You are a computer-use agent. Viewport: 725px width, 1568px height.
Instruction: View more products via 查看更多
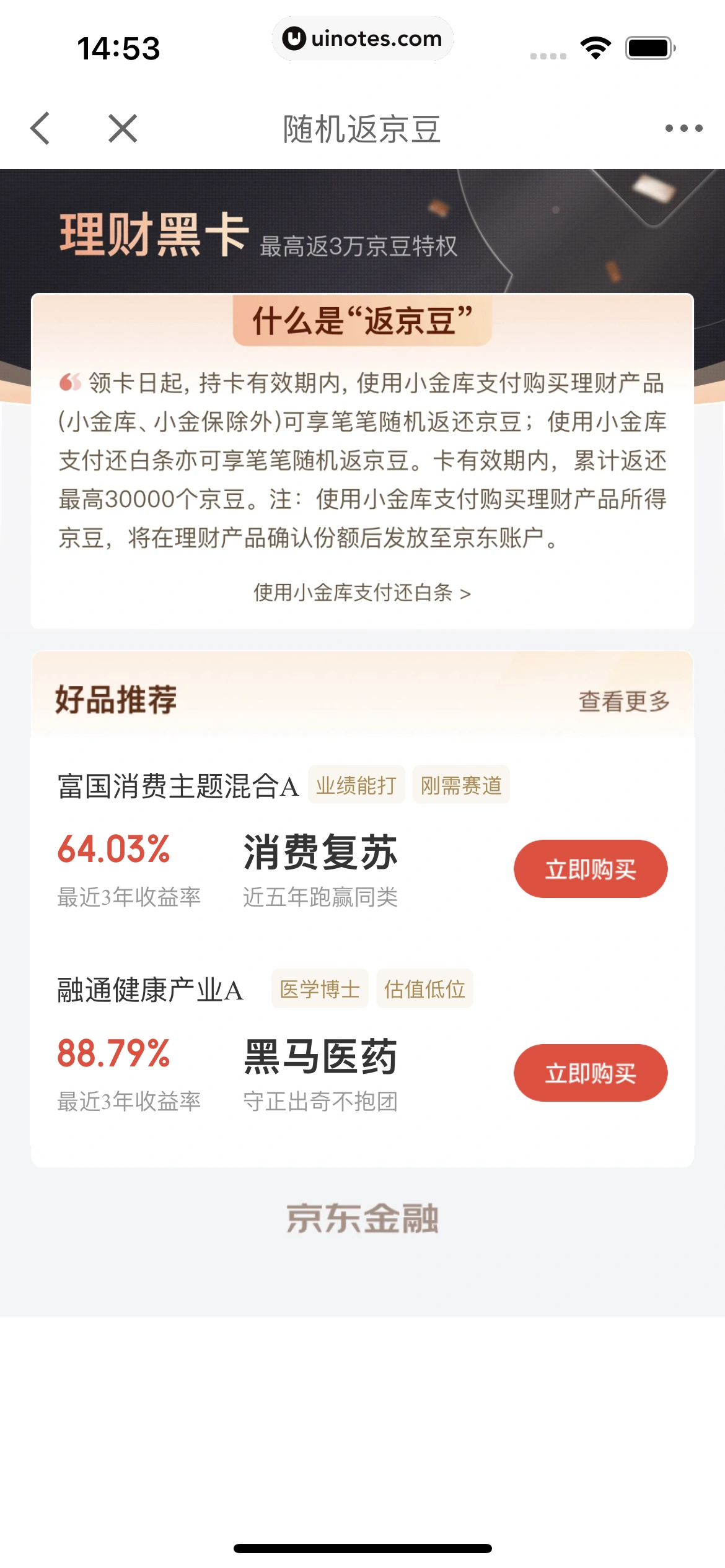coord(623,701)
